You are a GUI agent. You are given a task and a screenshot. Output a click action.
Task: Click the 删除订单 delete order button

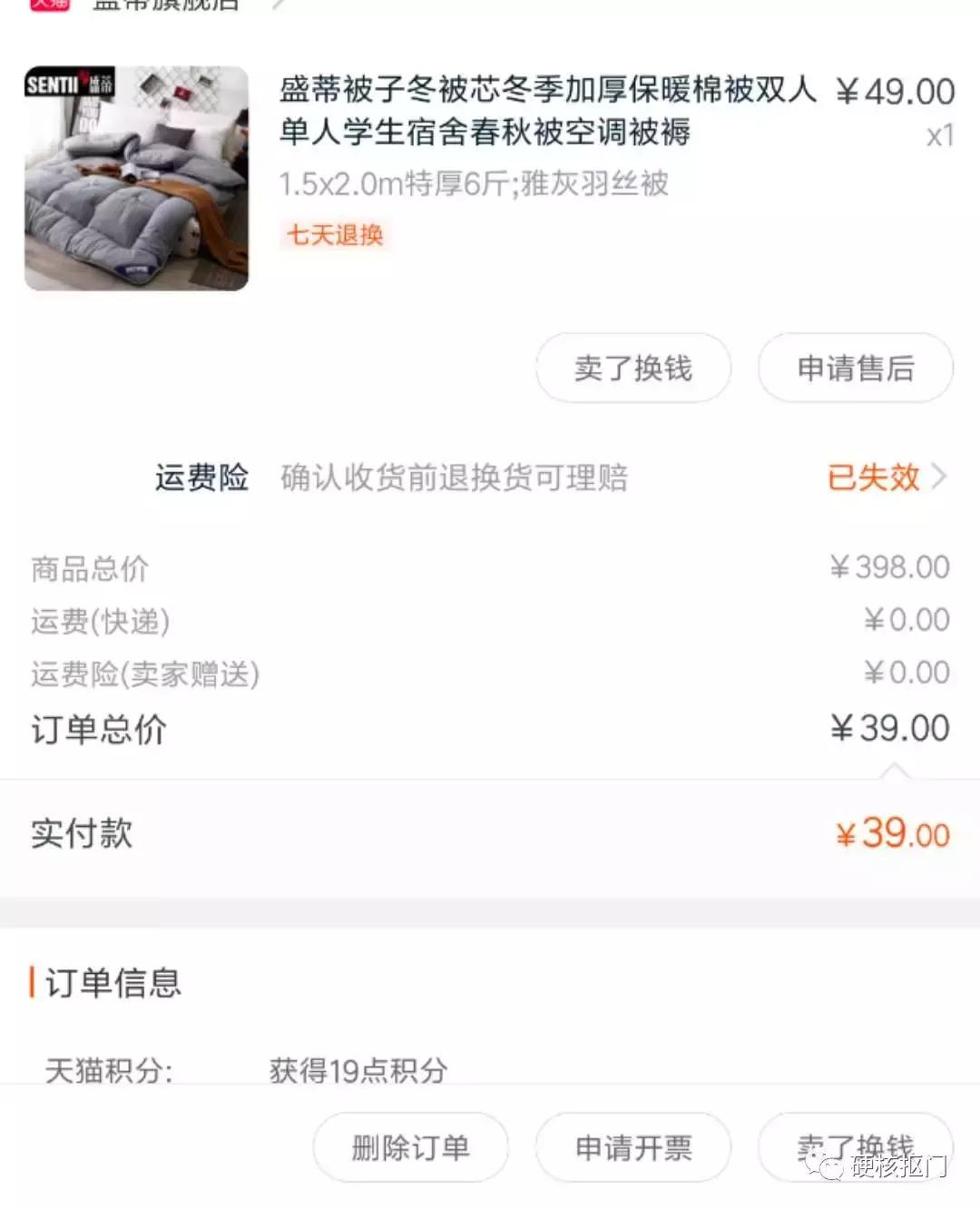click(409, 1146)
